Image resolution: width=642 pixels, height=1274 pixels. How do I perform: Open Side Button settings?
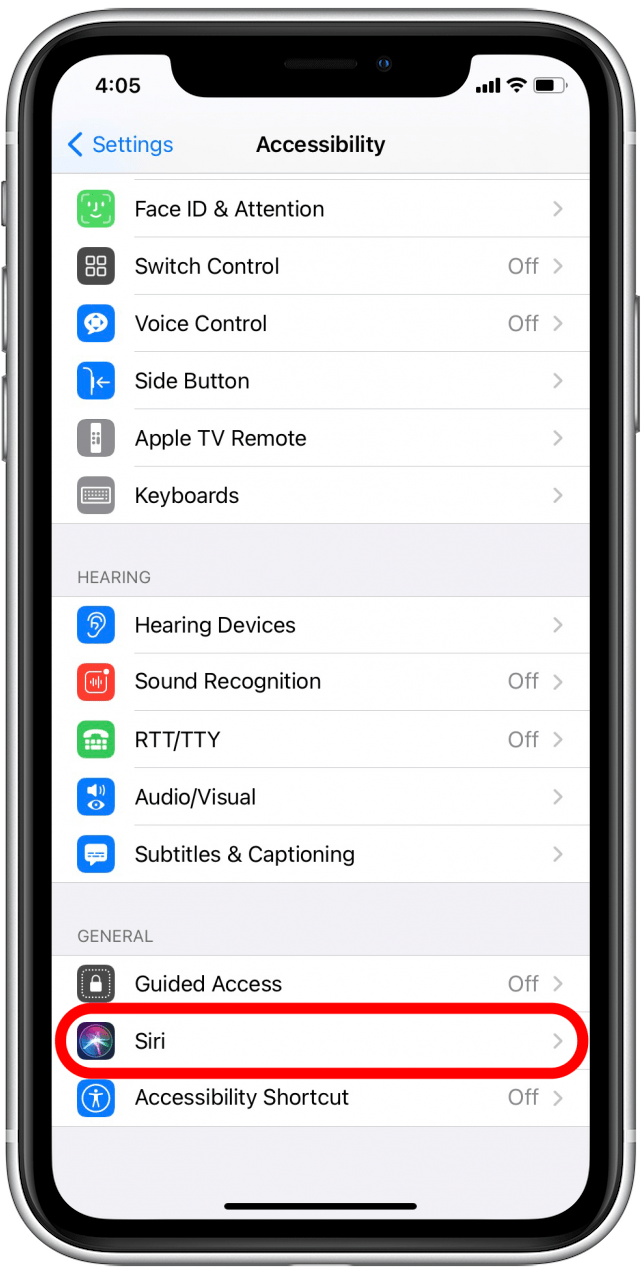[x=320, y=381]
